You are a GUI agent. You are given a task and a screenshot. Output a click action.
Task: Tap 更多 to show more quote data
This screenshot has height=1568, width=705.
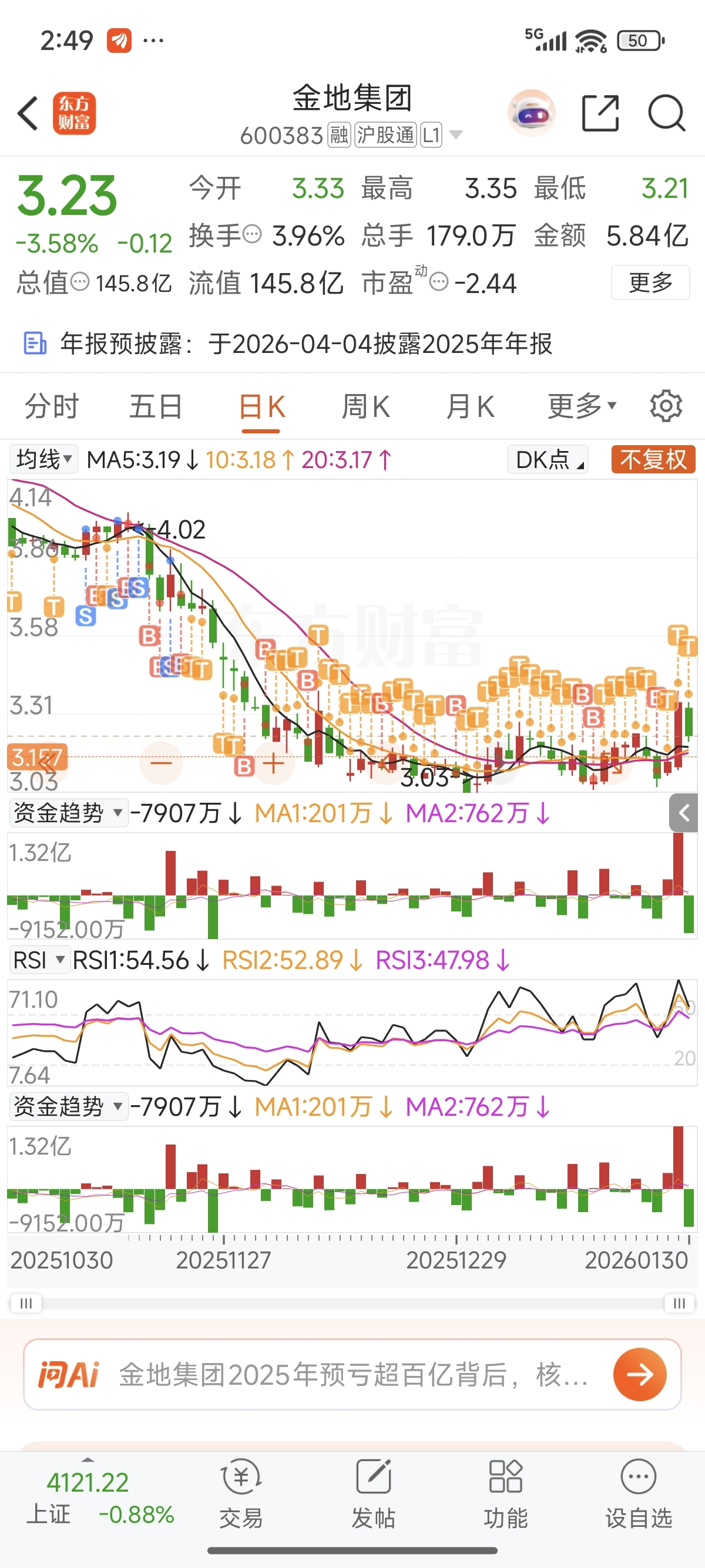point(650,282)
